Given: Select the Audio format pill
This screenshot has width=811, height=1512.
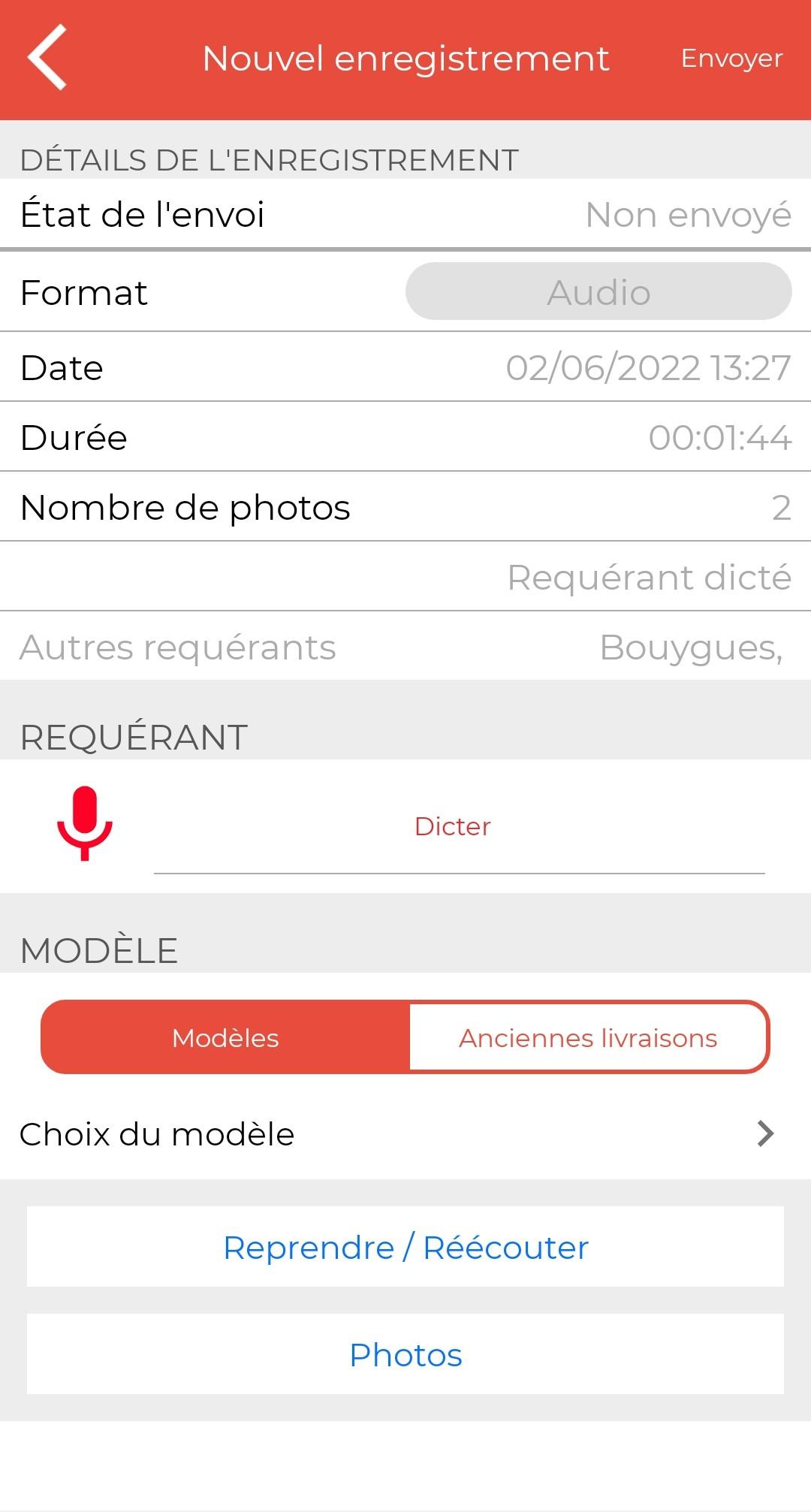Looking at the screenshot, I should [598, 291].
